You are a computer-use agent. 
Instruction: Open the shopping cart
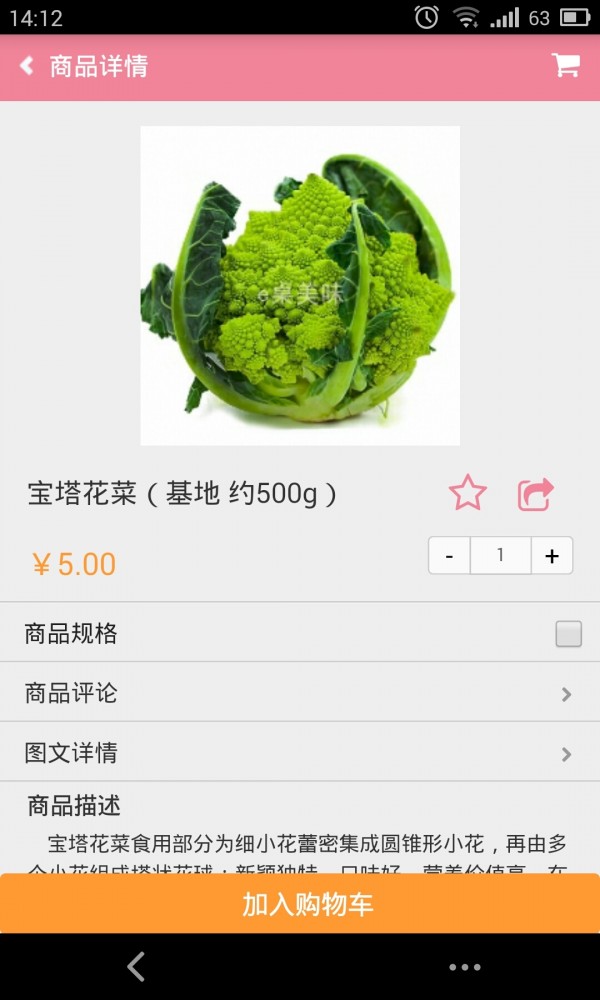coord(566,66)
